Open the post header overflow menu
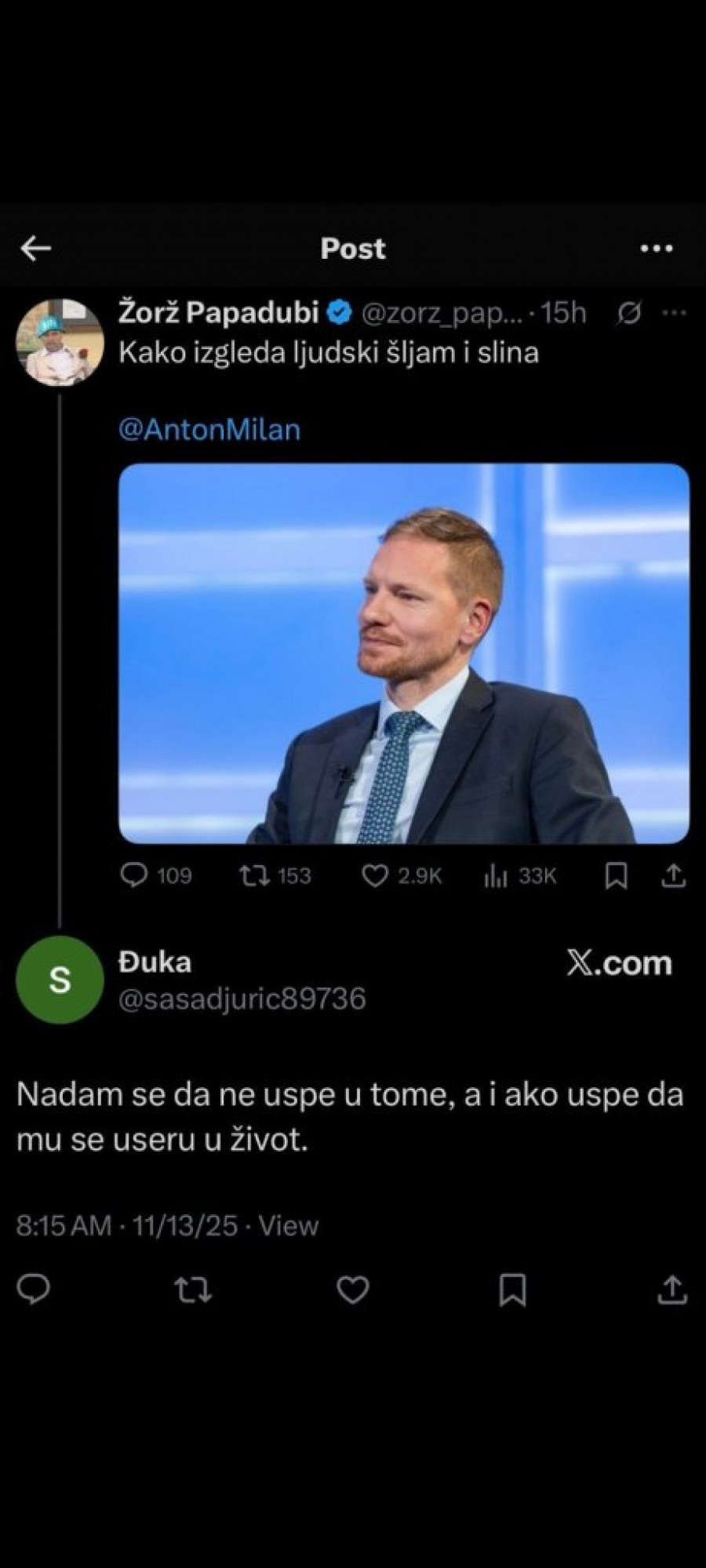Image resolution: width=706 pixels, height=1568 pixels. pyautogui.click(x=656, y=249)
